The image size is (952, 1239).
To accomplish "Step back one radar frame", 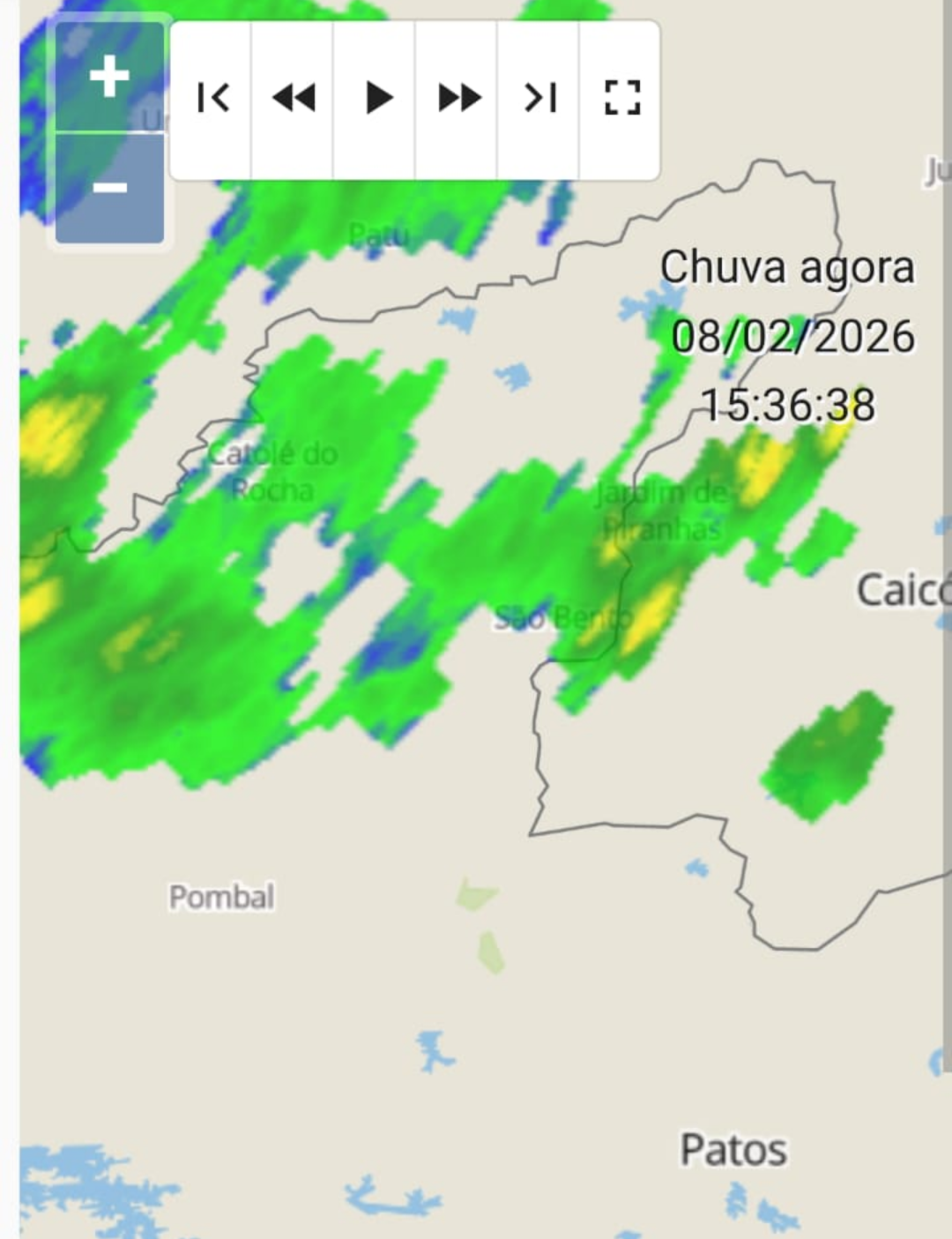I will (294, 98).
